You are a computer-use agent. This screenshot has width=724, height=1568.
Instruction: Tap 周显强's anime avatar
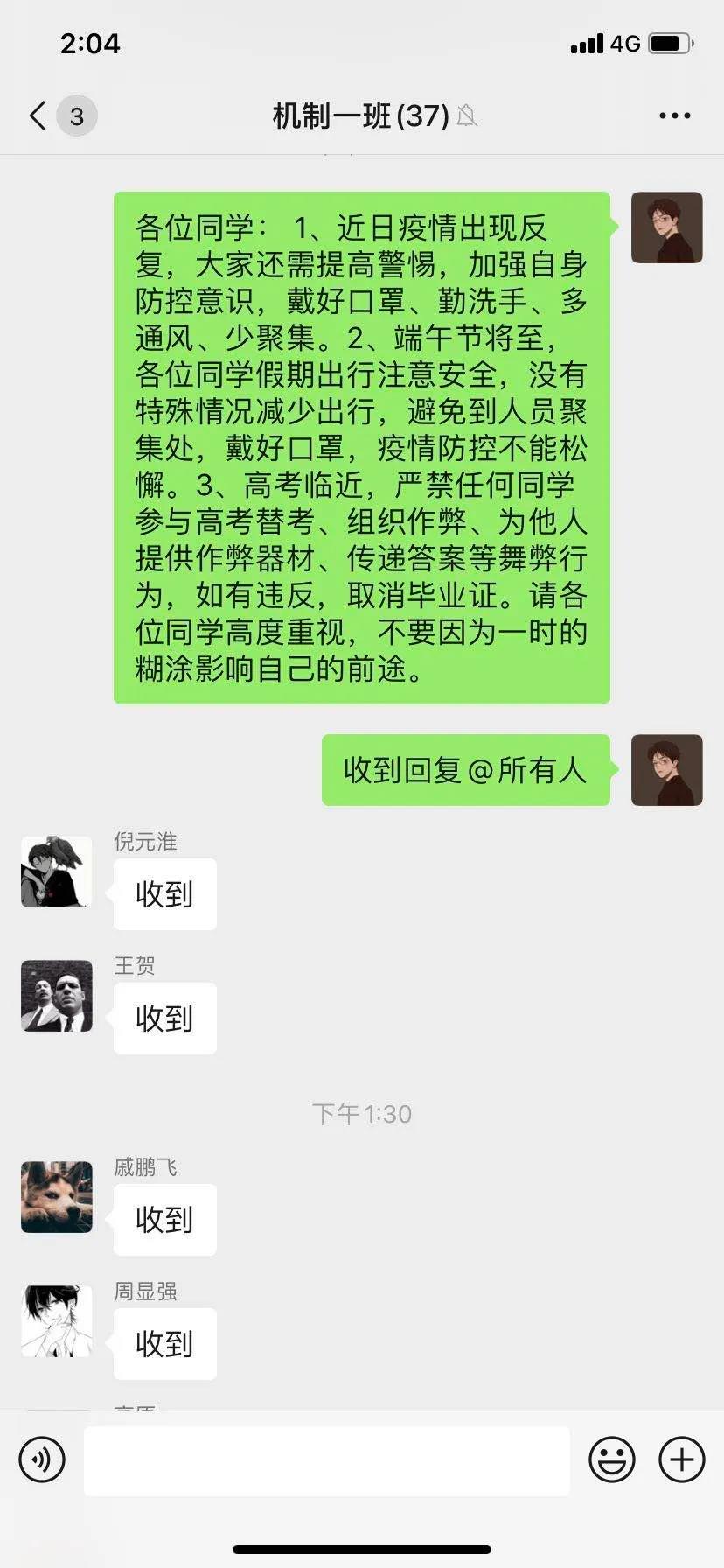tap(57, 1321)
